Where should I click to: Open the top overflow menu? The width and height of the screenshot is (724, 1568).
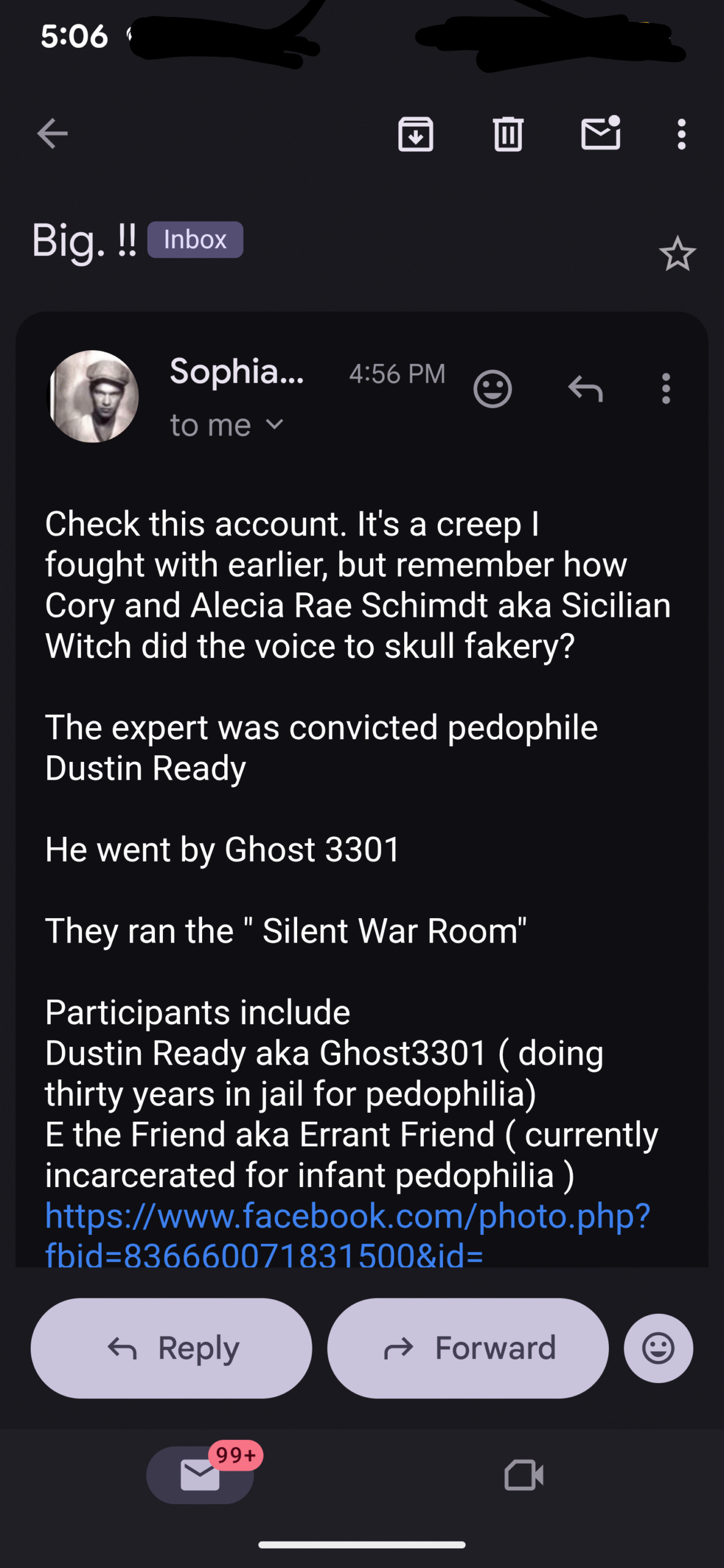[681, 134]
